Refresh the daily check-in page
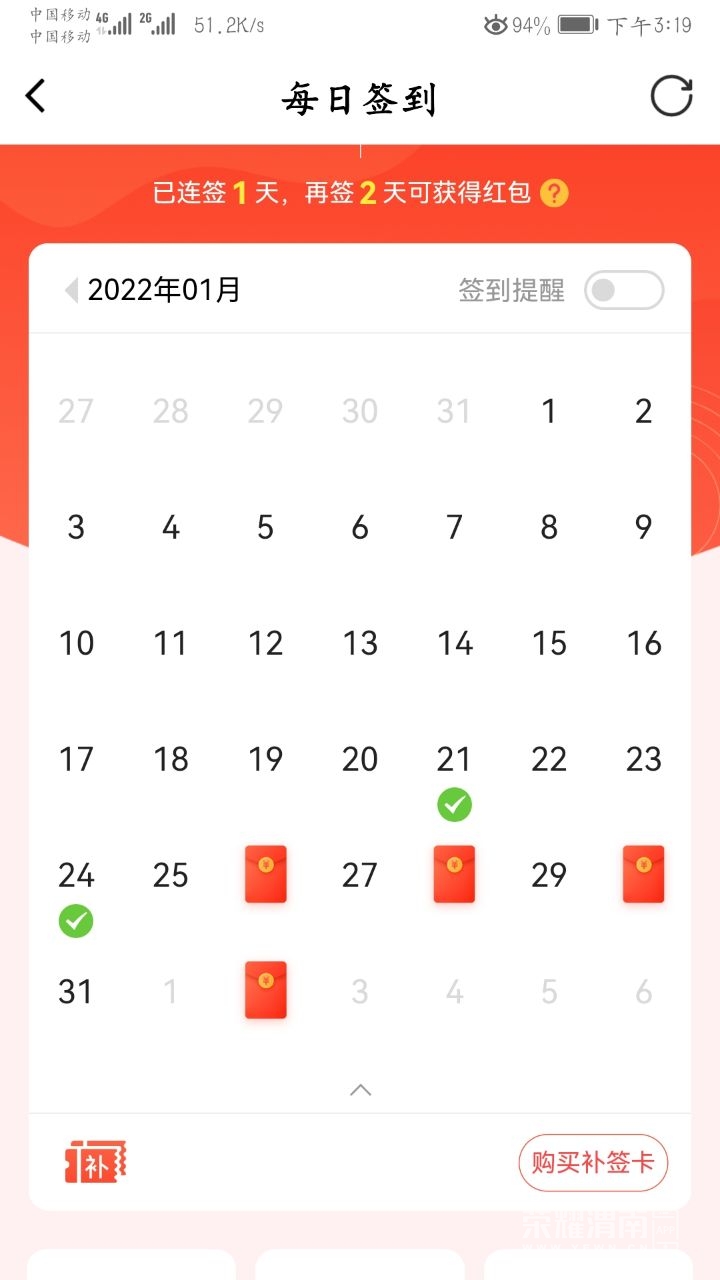 [x=671, y=97]
